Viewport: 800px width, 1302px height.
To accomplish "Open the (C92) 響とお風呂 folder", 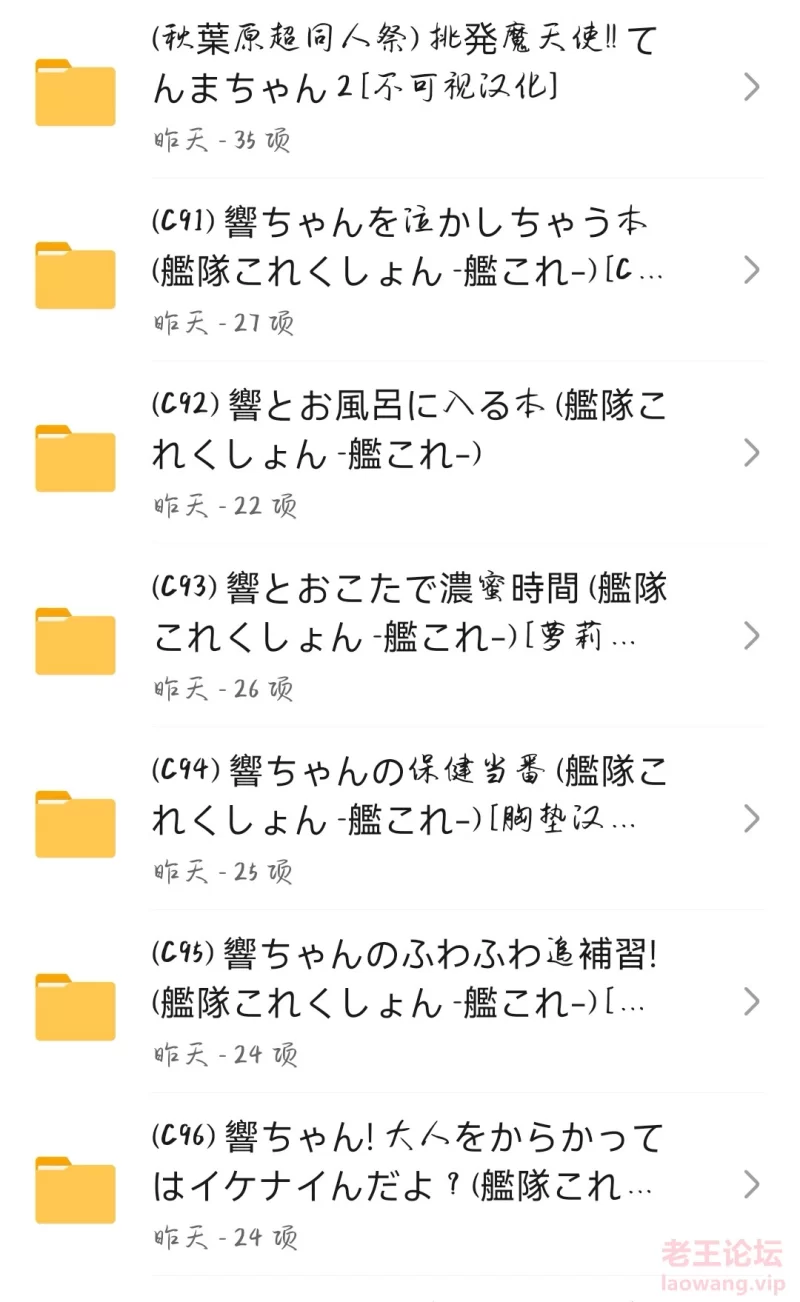I will click(400, 453).
